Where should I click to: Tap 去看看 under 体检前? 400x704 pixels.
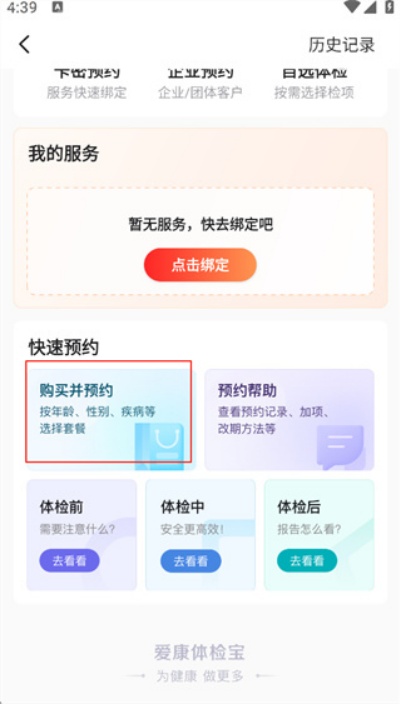point(70,560)
